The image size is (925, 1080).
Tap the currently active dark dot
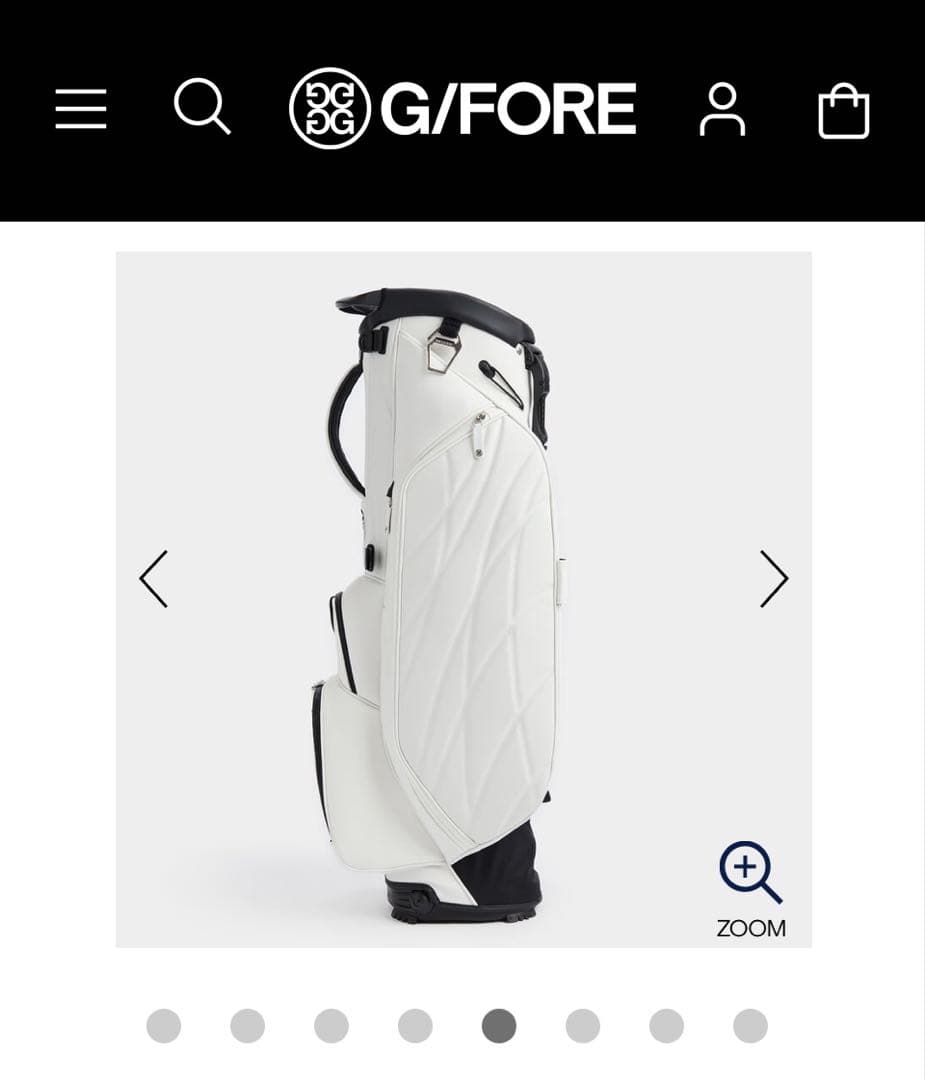(x=501, y=1024)
